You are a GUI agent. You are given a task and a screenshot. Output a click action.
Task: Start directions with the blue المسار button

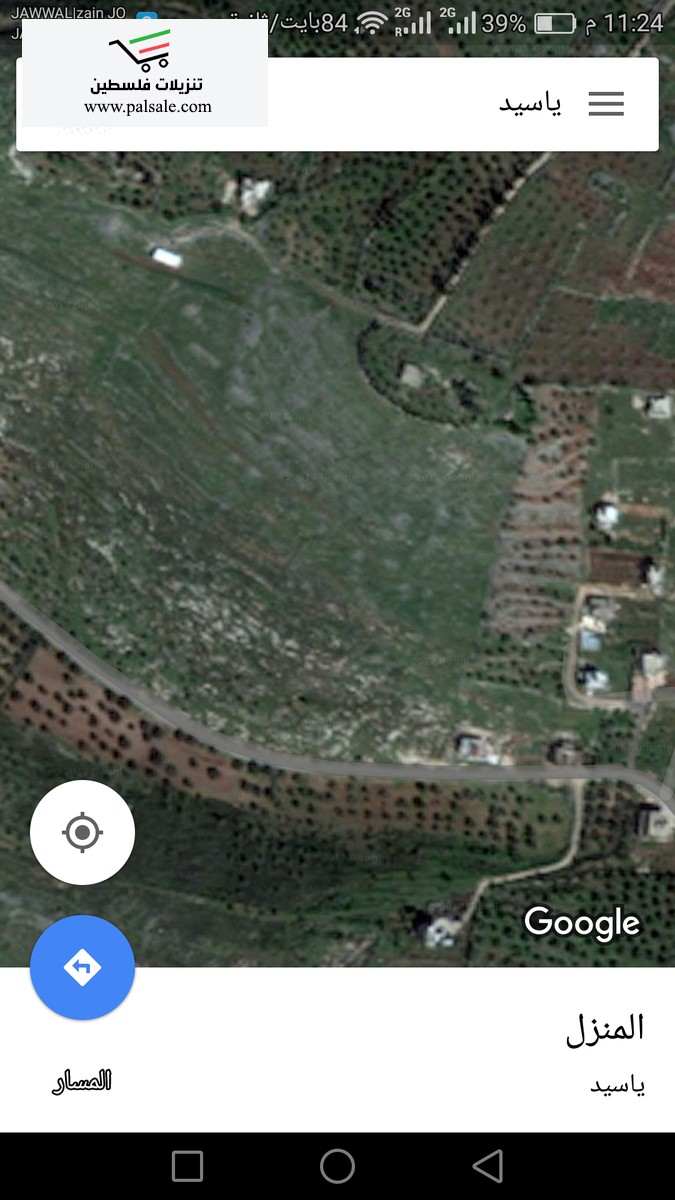click(82, 967)
